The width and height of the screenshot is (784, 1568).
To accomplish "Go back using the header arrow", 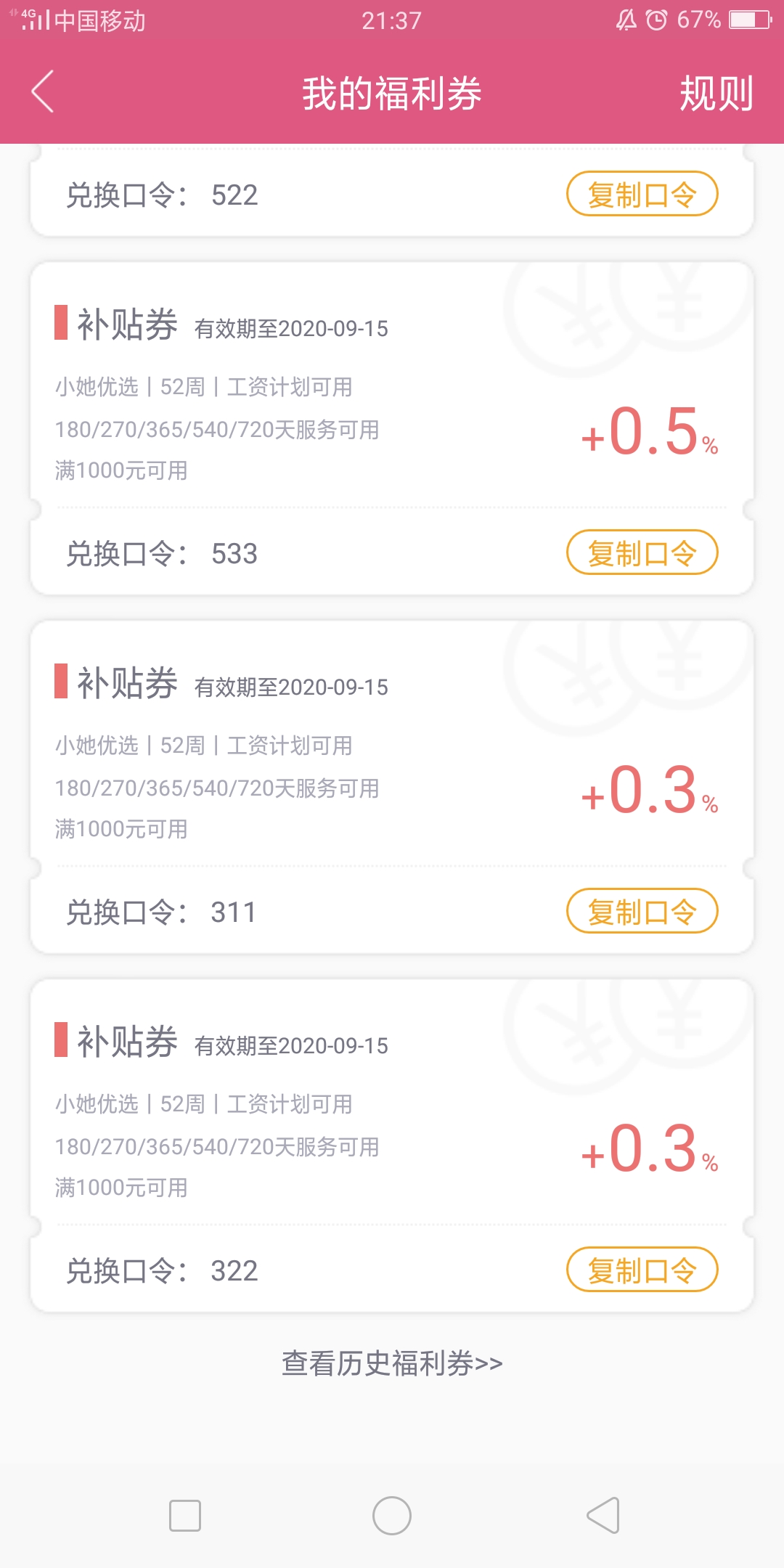I will (43, 91).
